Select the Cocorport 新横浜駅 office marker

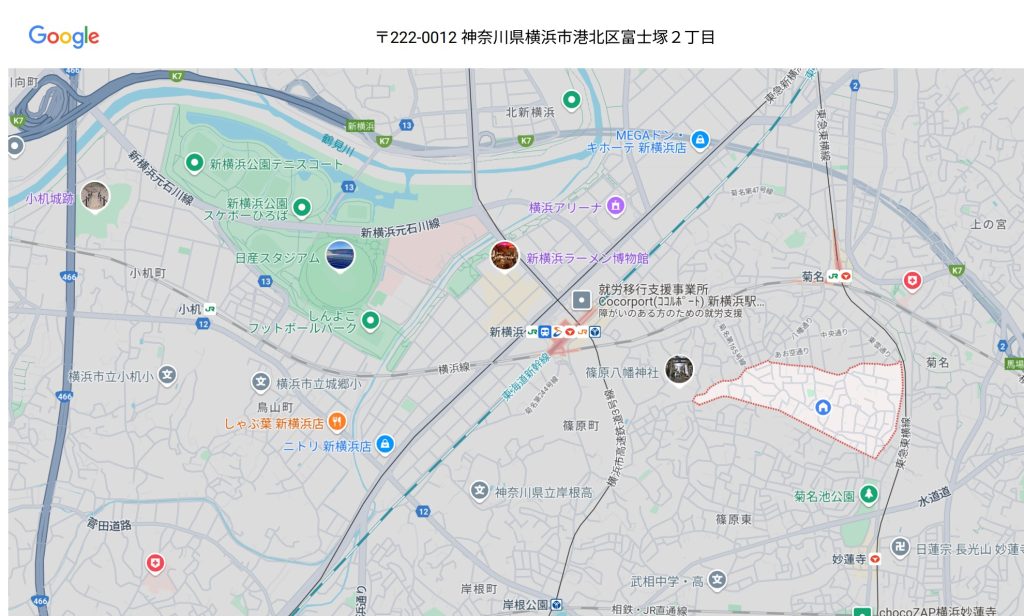click(x=581, y=299)
